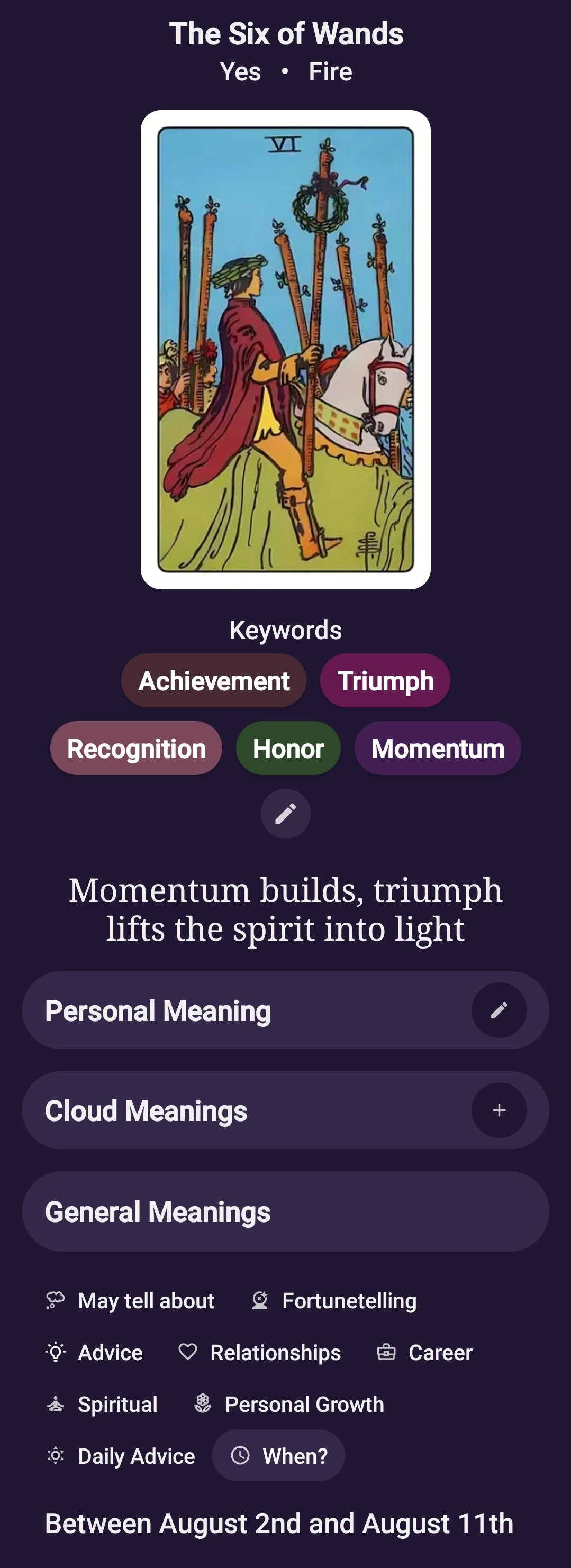
Task: Select the When? chip
Action: pyautogui.click(x=278, y=1455)
